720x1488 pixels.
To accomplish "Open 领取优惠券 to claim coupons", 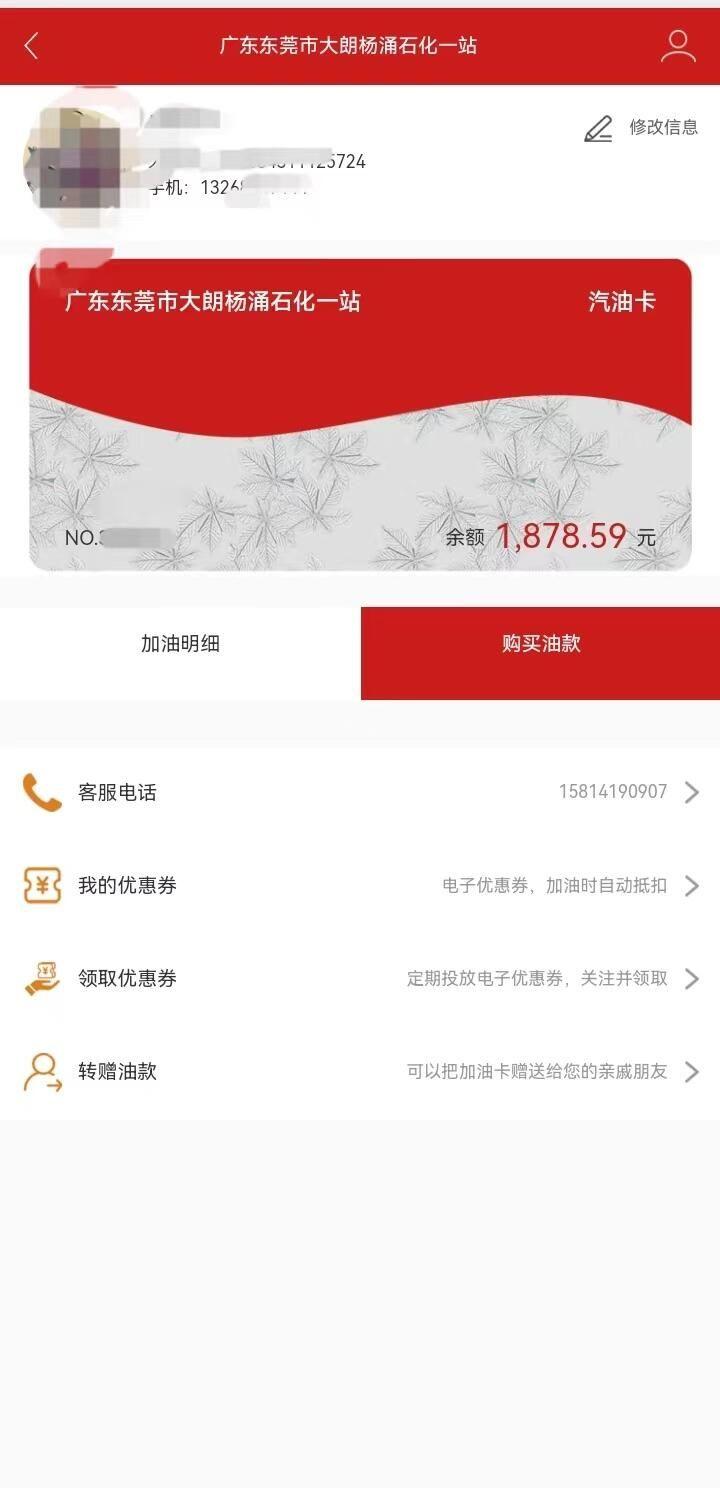I will [360, 978].
